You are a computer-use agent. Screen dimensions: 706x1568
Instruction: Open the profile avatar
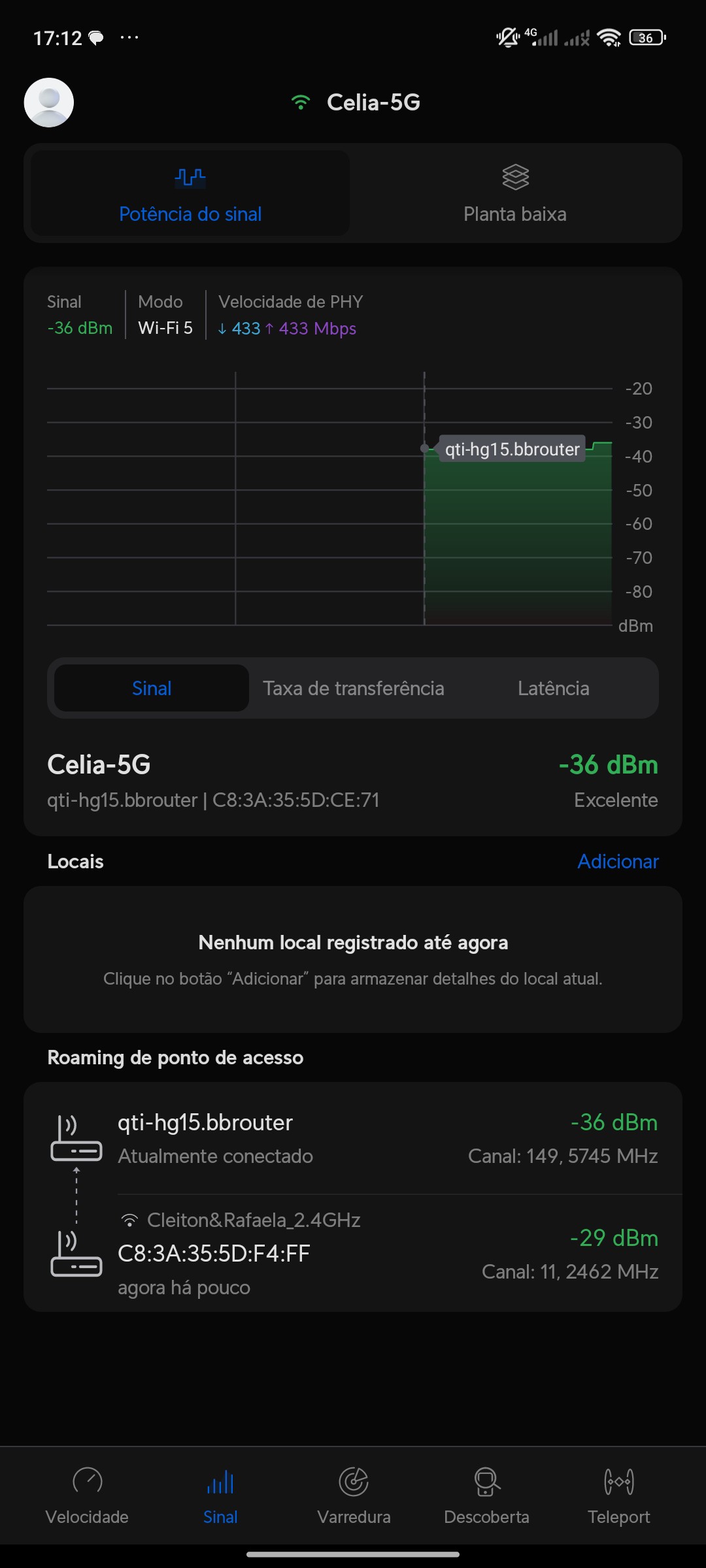click(49, 103)
